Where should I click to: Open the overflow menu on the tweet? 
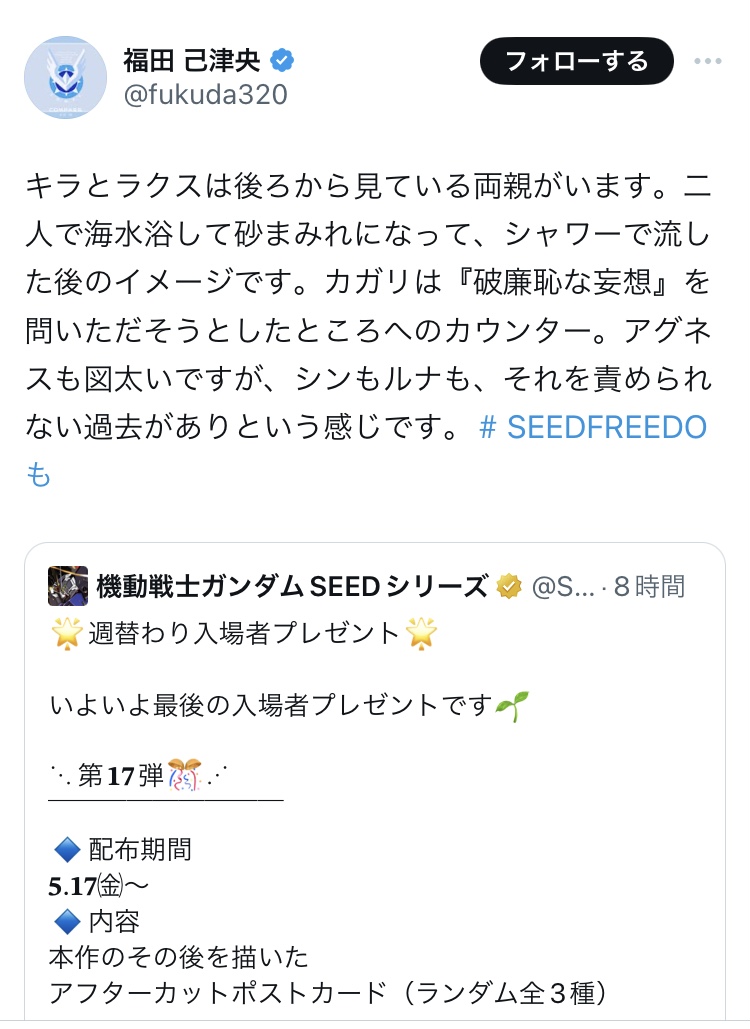pyautogui.click(x=708, y=62)
